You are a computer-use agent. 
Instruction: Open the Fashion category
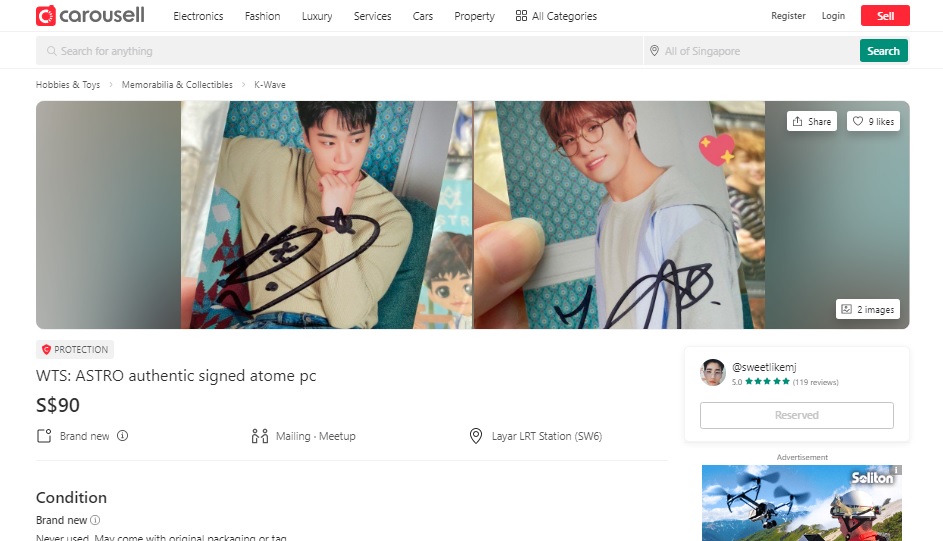tap(262, 16)
